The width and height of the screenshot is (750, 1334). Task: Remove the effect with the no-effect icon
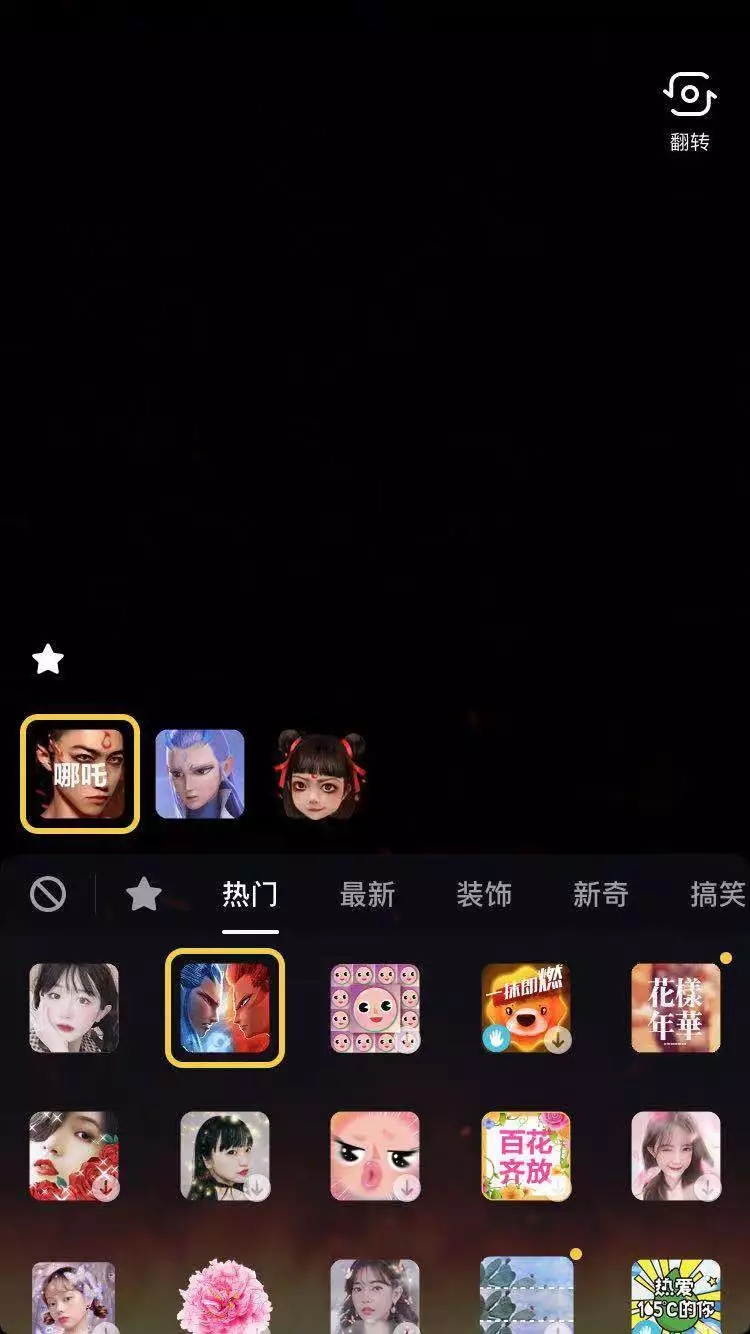coord(48,894)
